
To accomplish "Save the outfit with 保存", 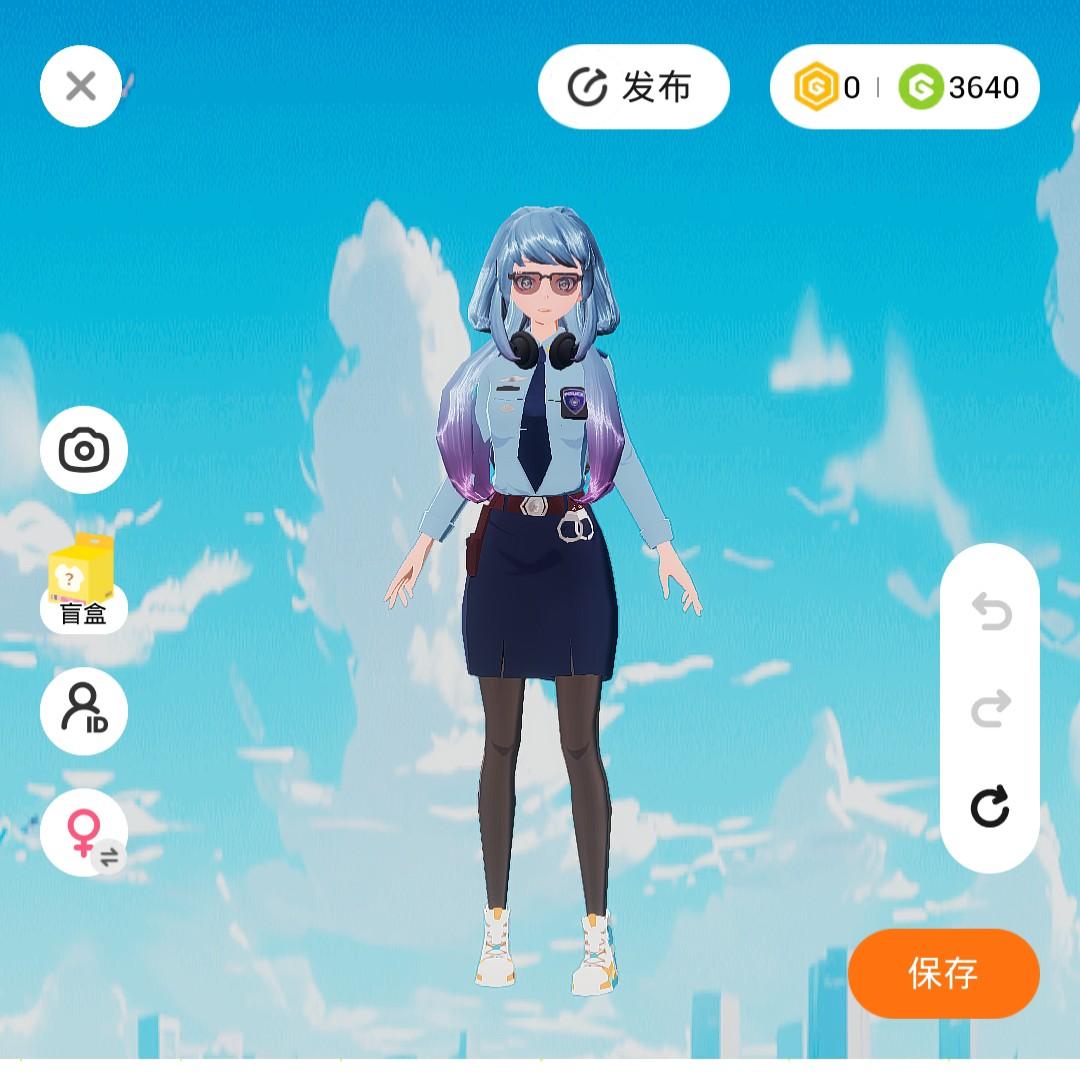I will pyautogui.click(x=944, y=973).
